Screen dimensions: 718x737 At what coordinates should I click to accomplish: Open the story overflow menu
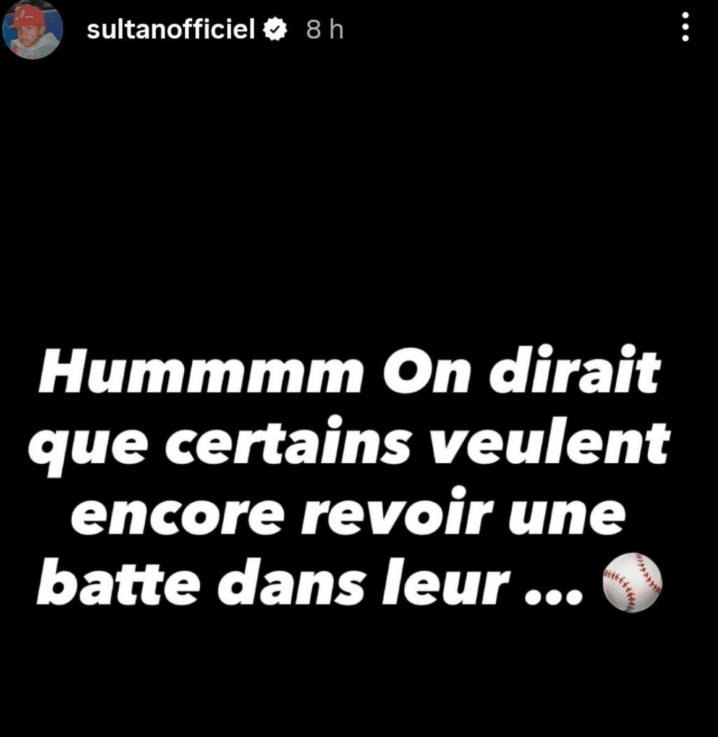(x=685, y=28)
